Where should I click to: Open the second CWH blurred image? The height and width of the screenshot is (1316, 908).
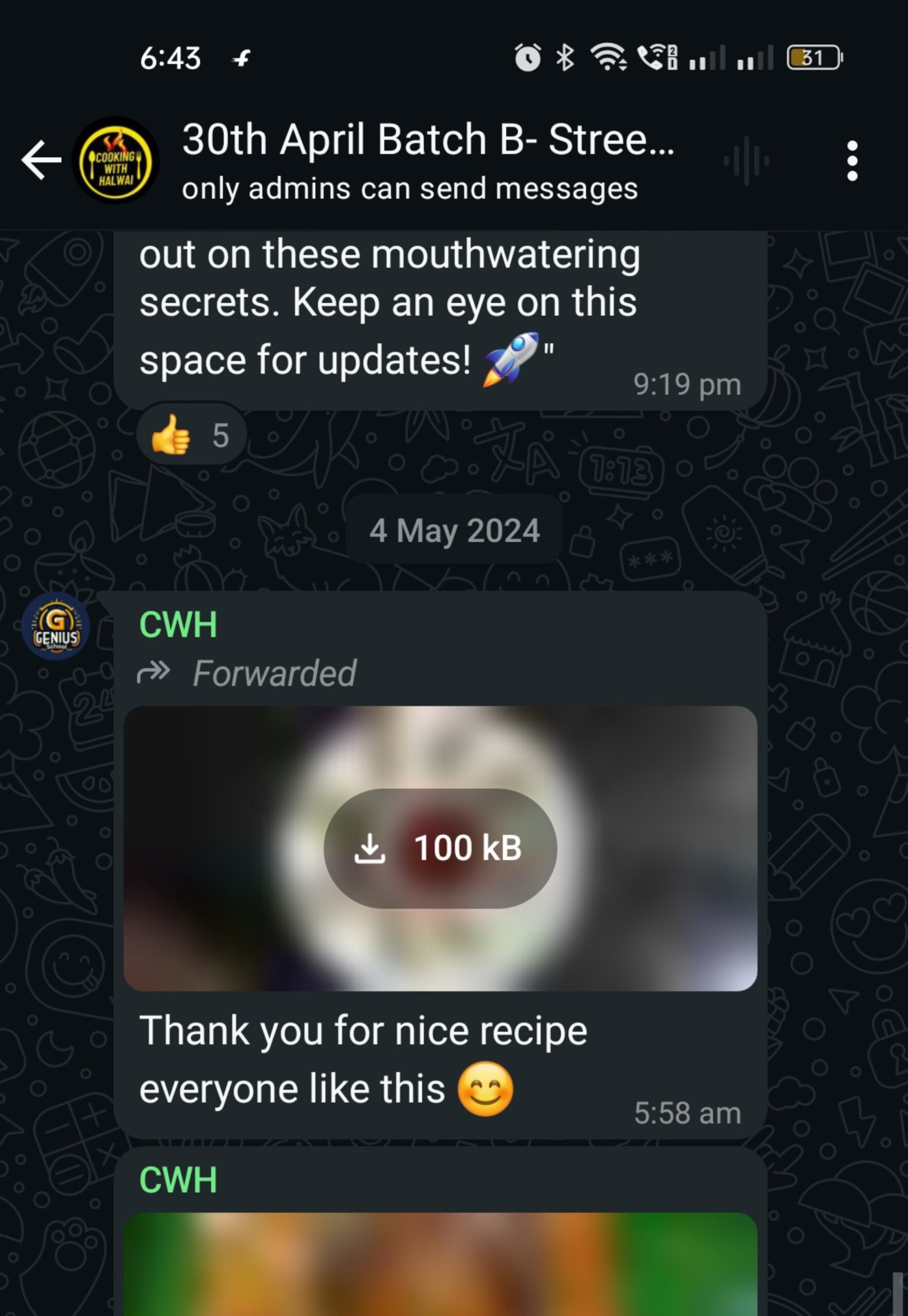(x=440, y=1264)
